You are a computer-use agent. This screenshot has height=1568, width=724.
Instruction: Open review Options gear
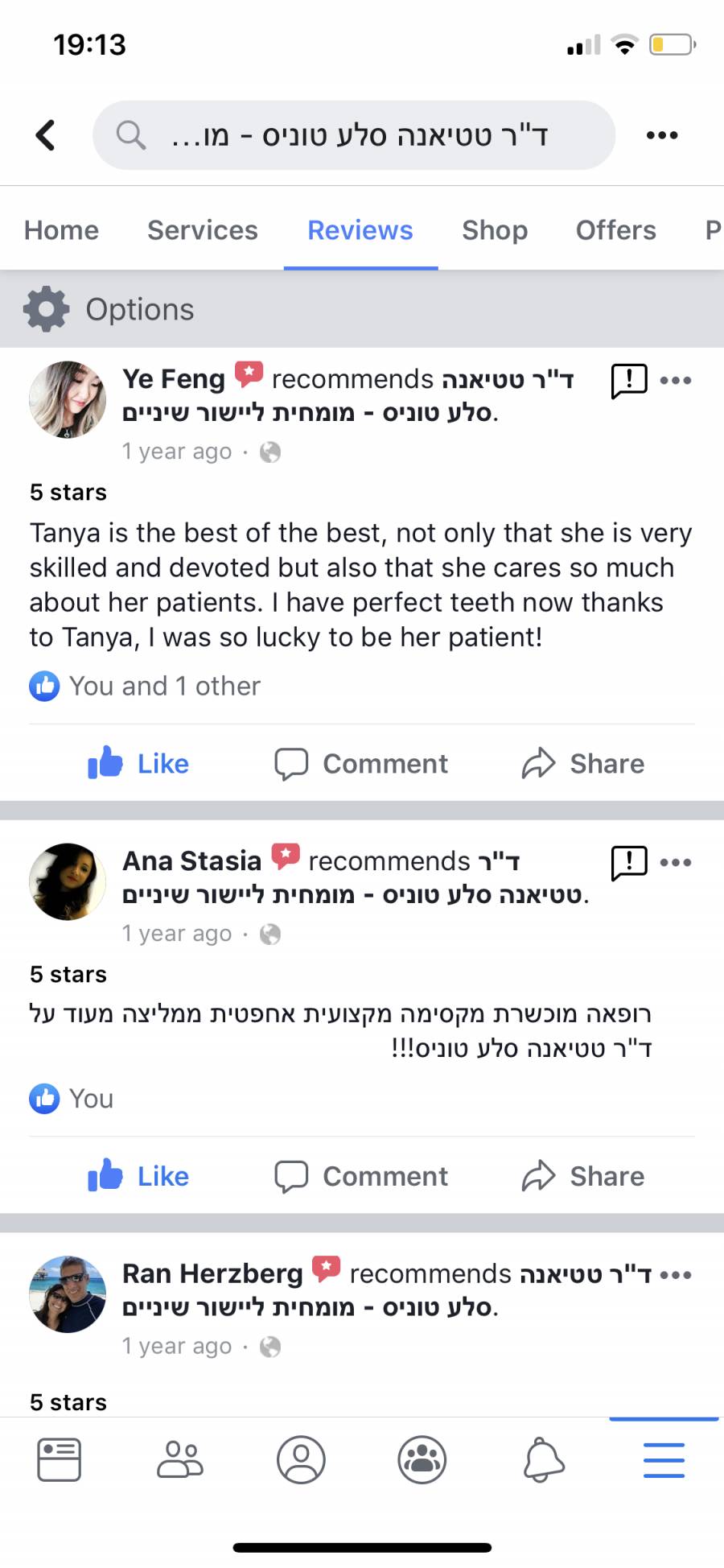[47, 309]
